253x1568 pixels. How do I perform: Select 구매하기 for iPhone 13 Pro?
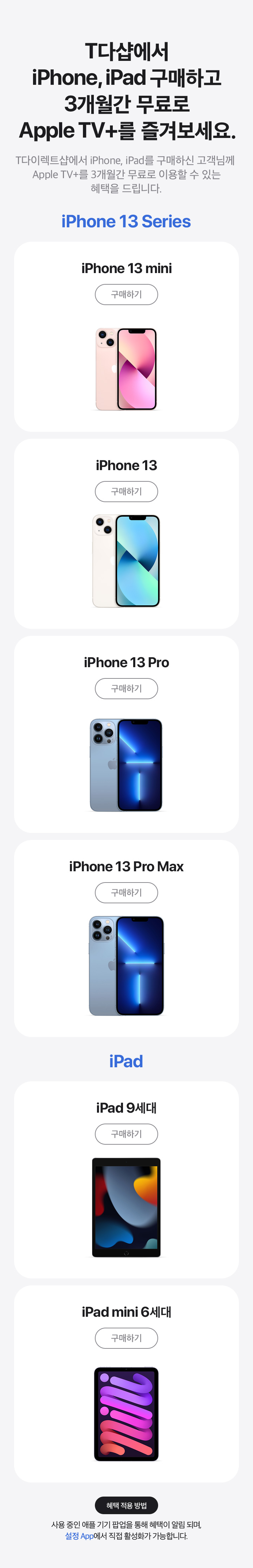pos(126,688)
